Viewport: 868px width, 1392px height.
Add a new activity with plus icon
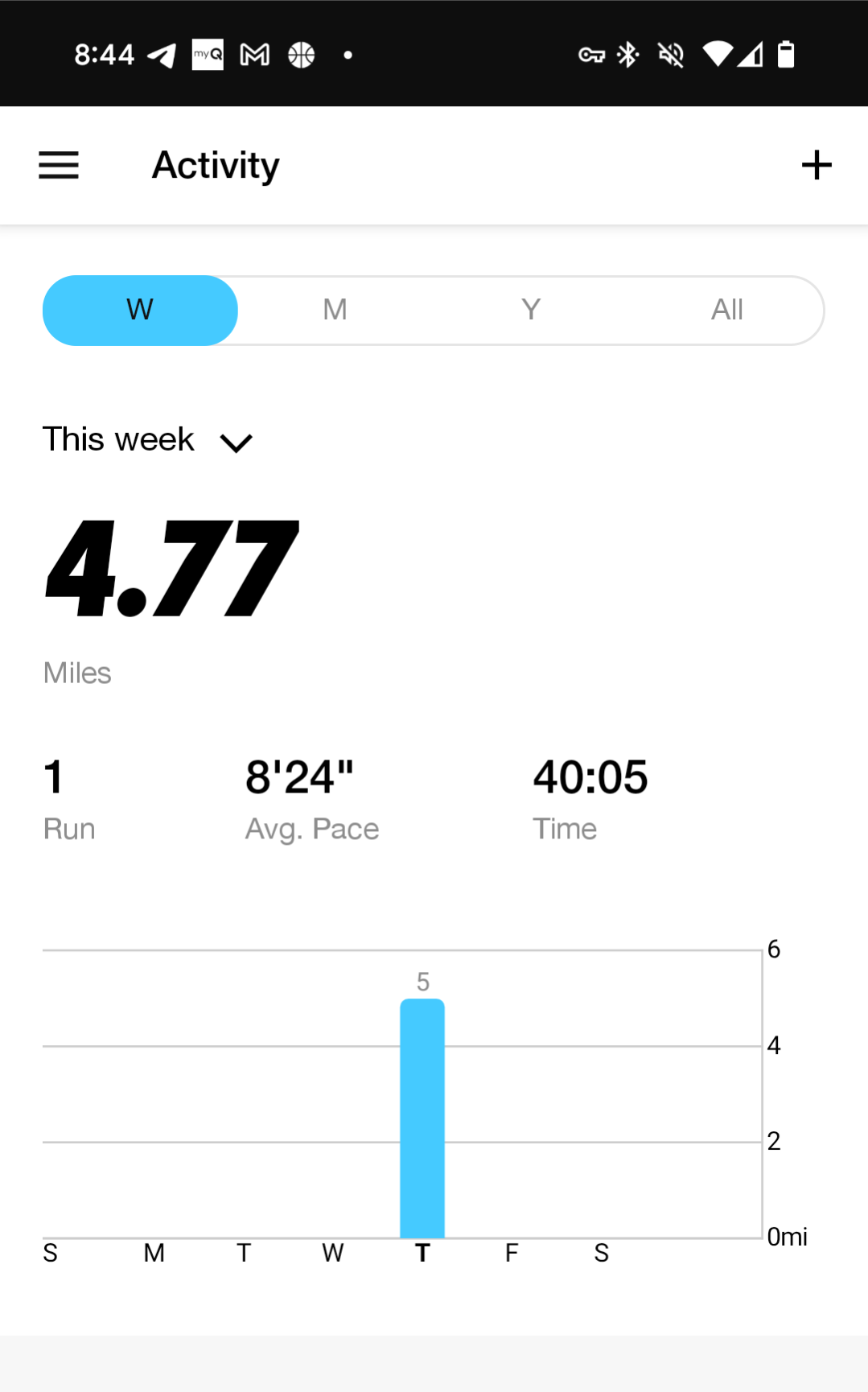[x=816, y=166]
